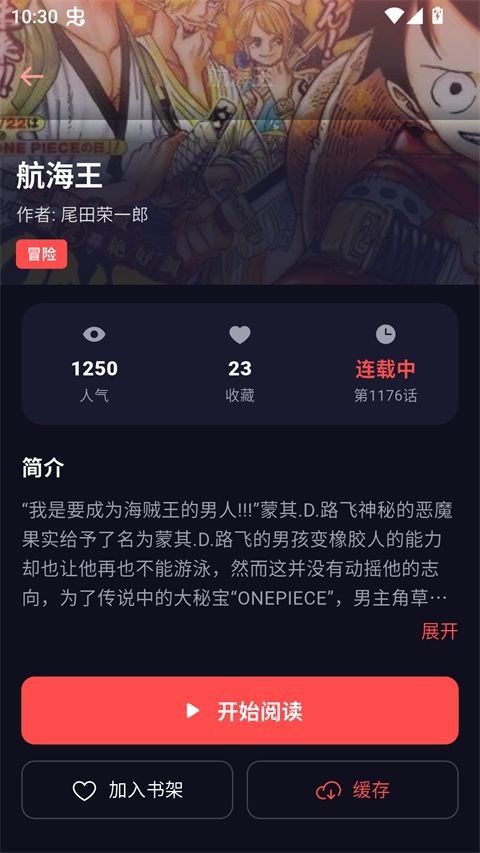The image size is (480, 853).
Task: Expand the synopsis with 展开
Action: pyautogui.click(x=439, y=632)
